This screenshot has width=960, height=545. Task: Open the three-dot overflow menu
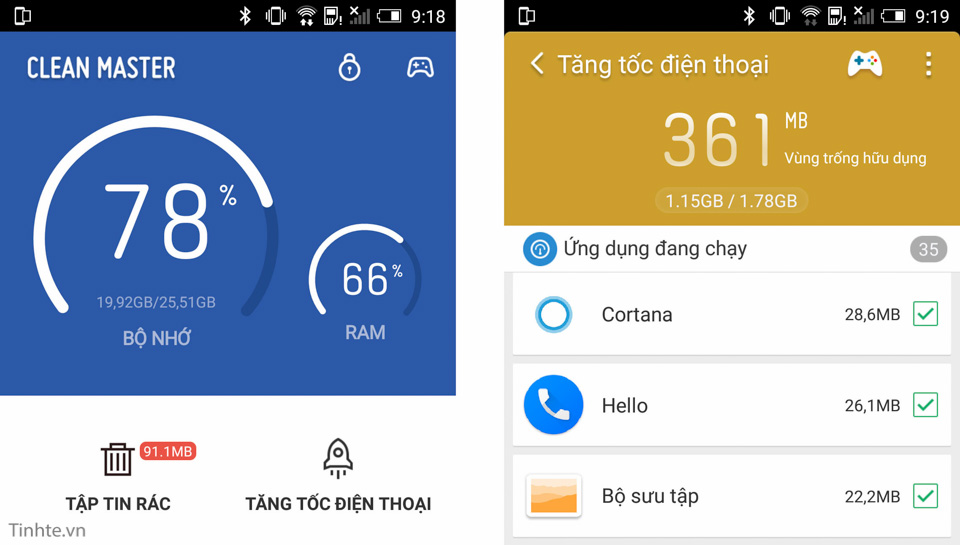pos(928,64)
